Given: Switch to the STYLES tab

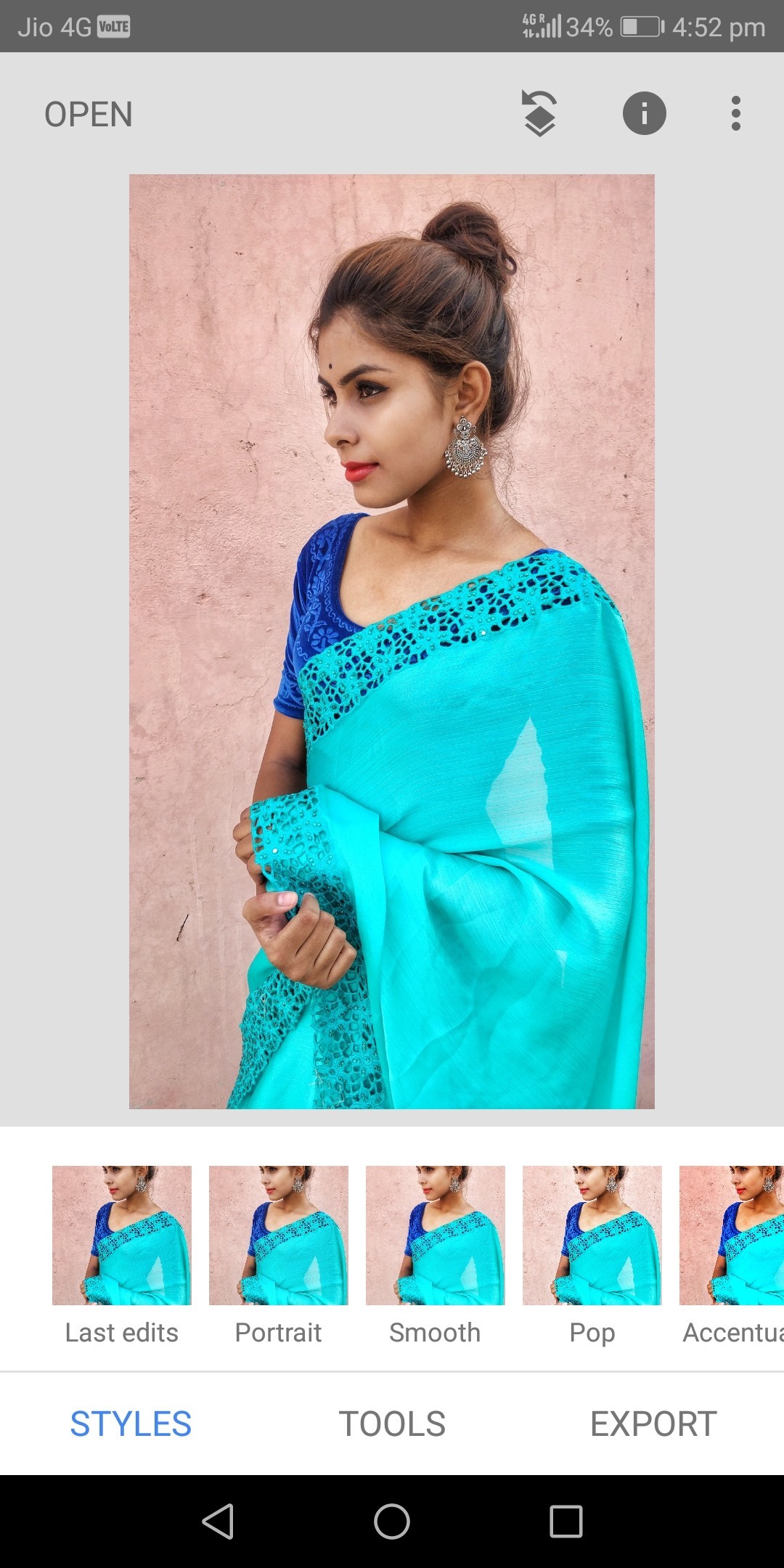Looking at the screenshot, I should 131,1424.
